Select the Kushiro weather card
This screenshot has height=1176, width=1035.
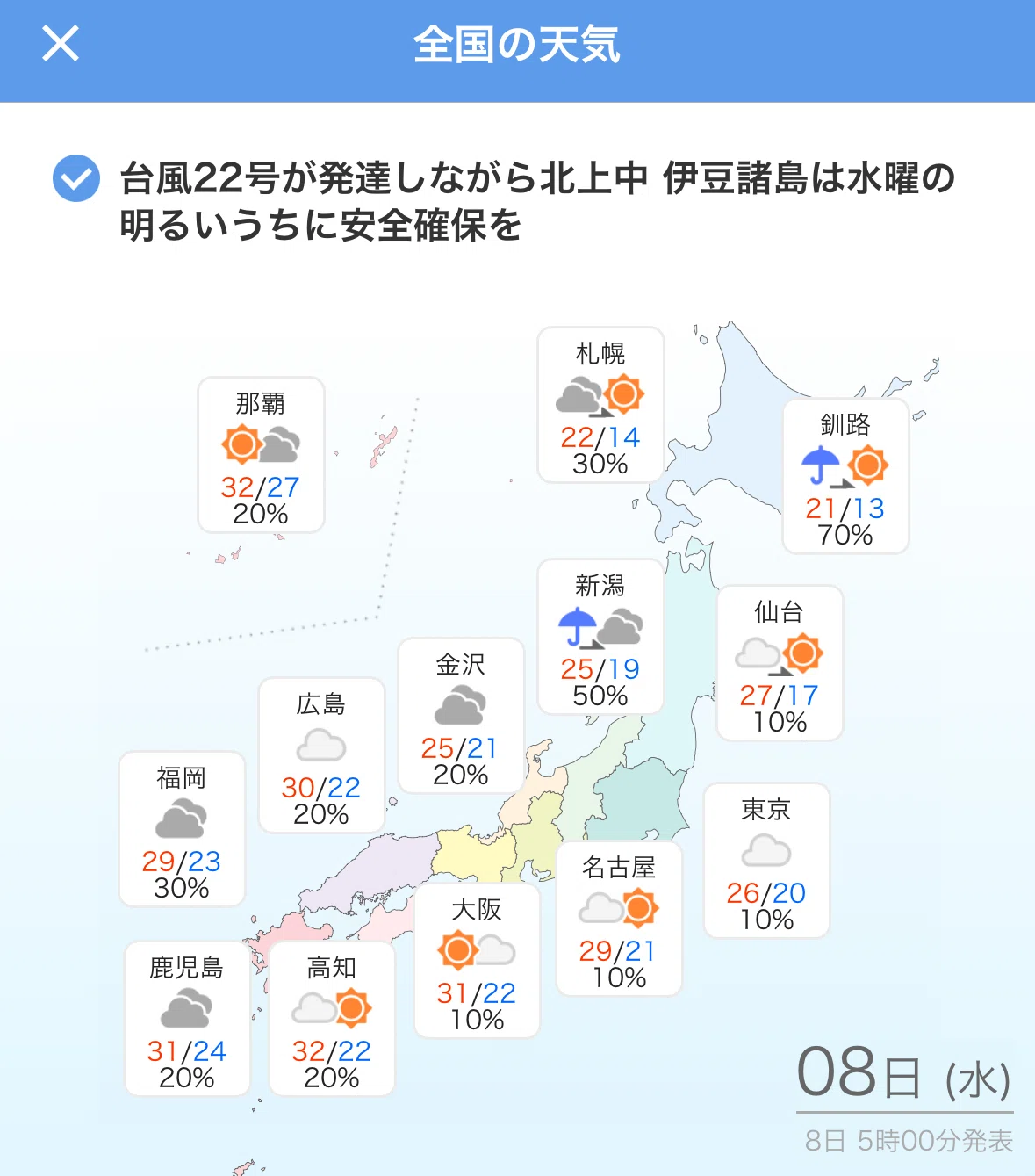pyautogui.click(x=845, y=476)
